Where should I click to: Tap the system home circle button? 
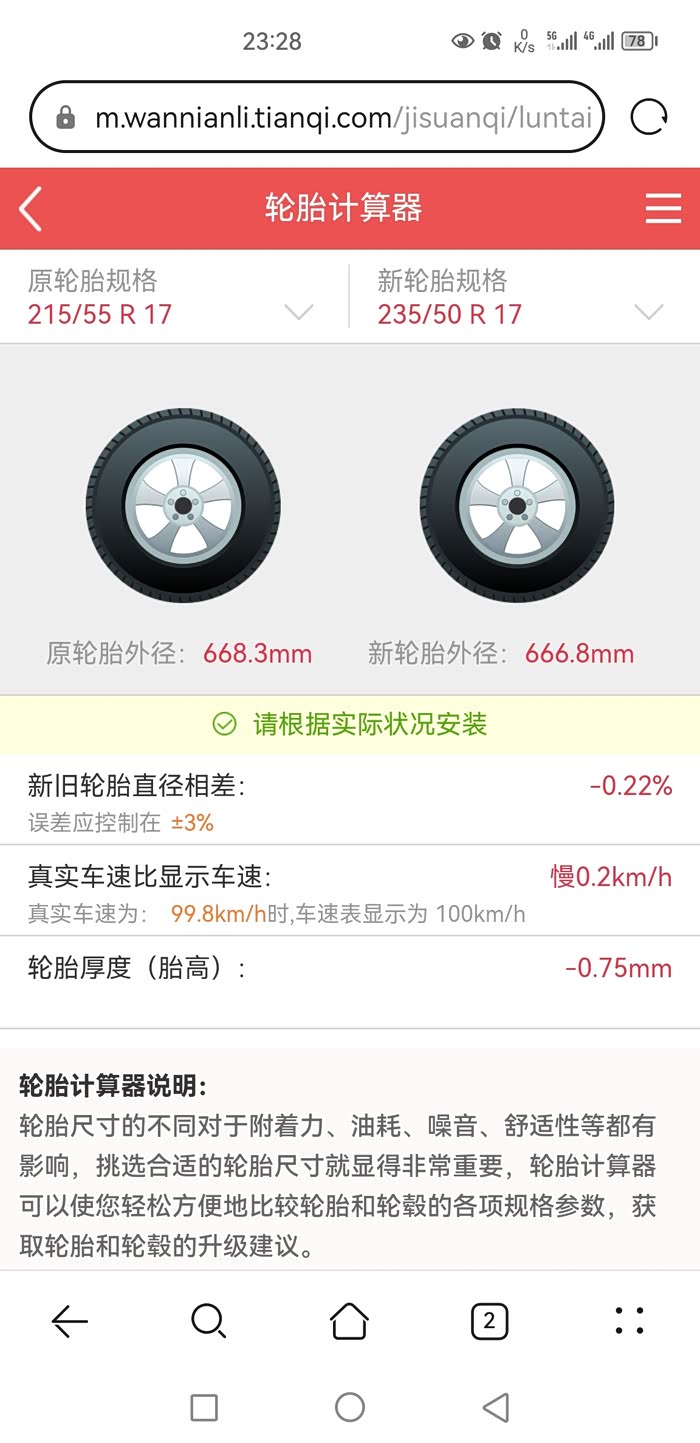coord(350,1408)
